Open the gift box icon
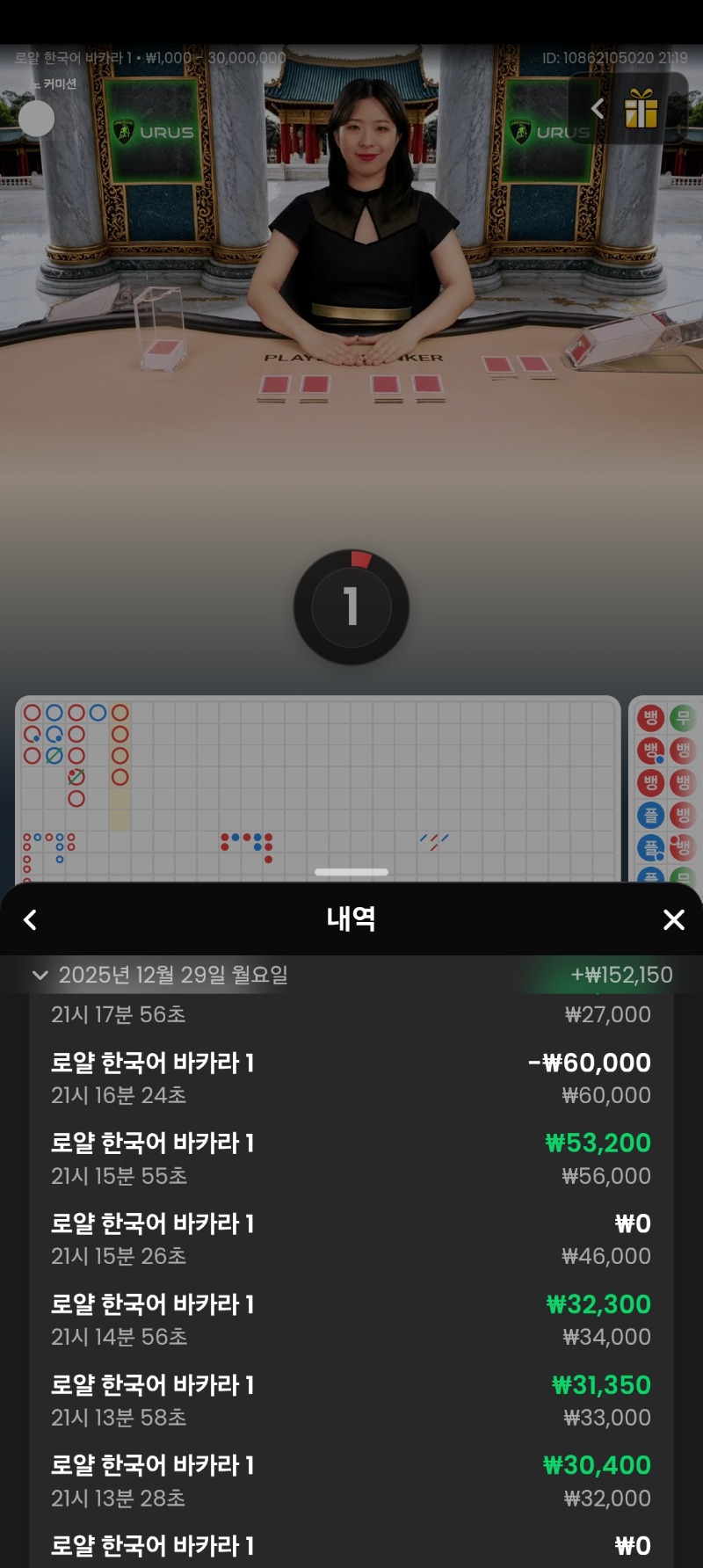The image size is (703, 1568). point(641,110)
